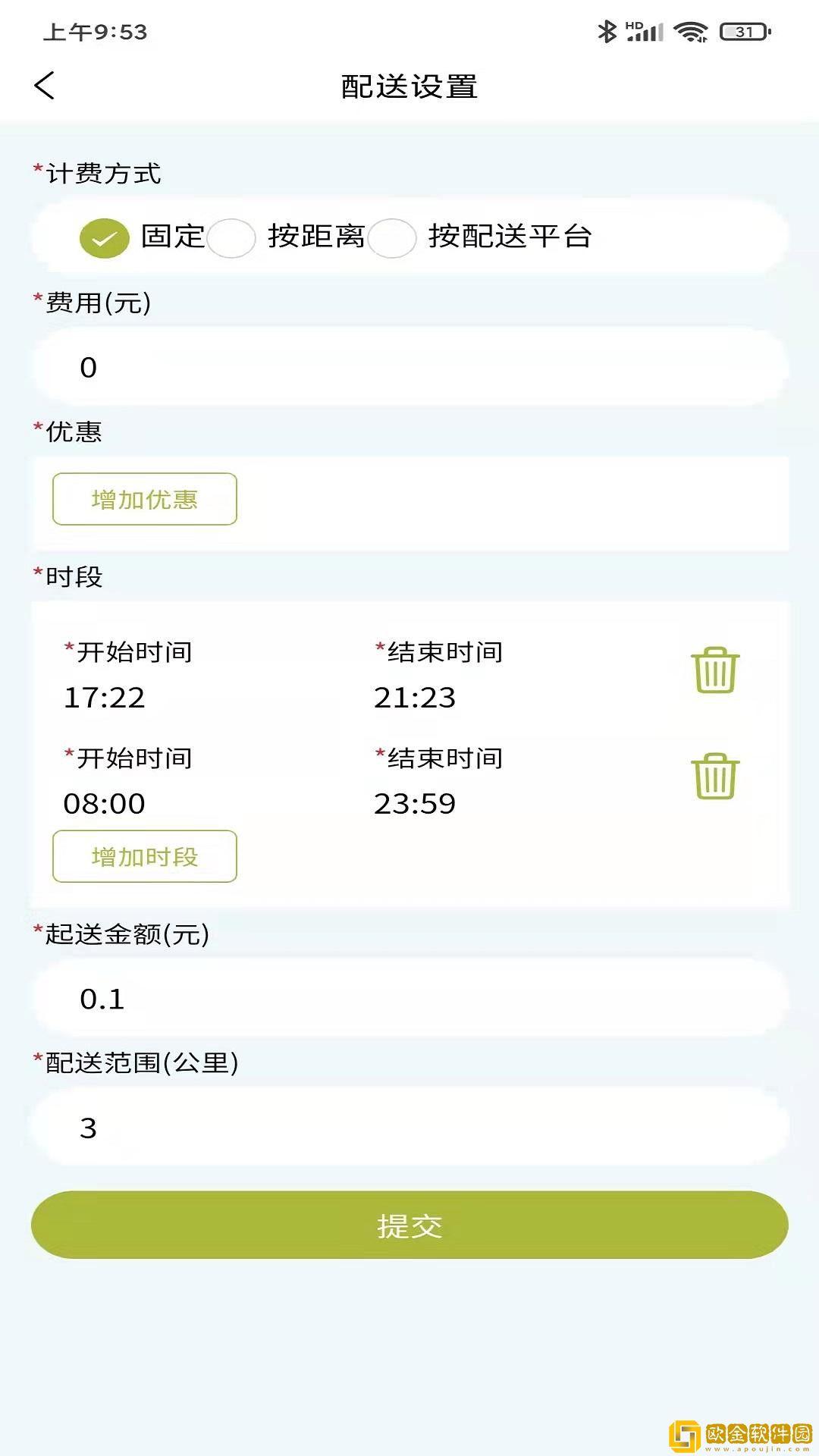This screenshot has width=819, height=1456.
Task: Edit the 配送范围(公里) field
Action: point(409,1128)
